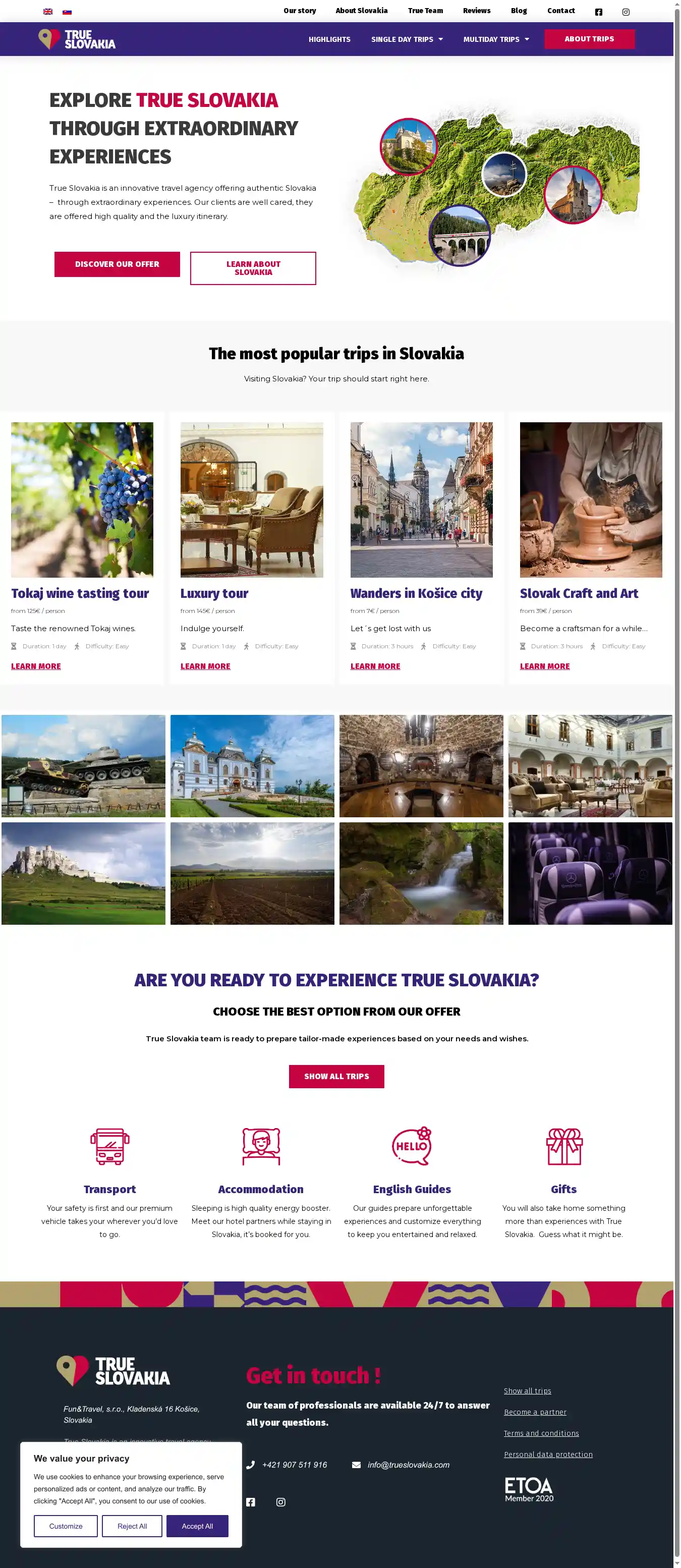The width and height of the screenshot is (681, 1568).
Task: Reject all cookies
Action: [x=132, y=1526]
